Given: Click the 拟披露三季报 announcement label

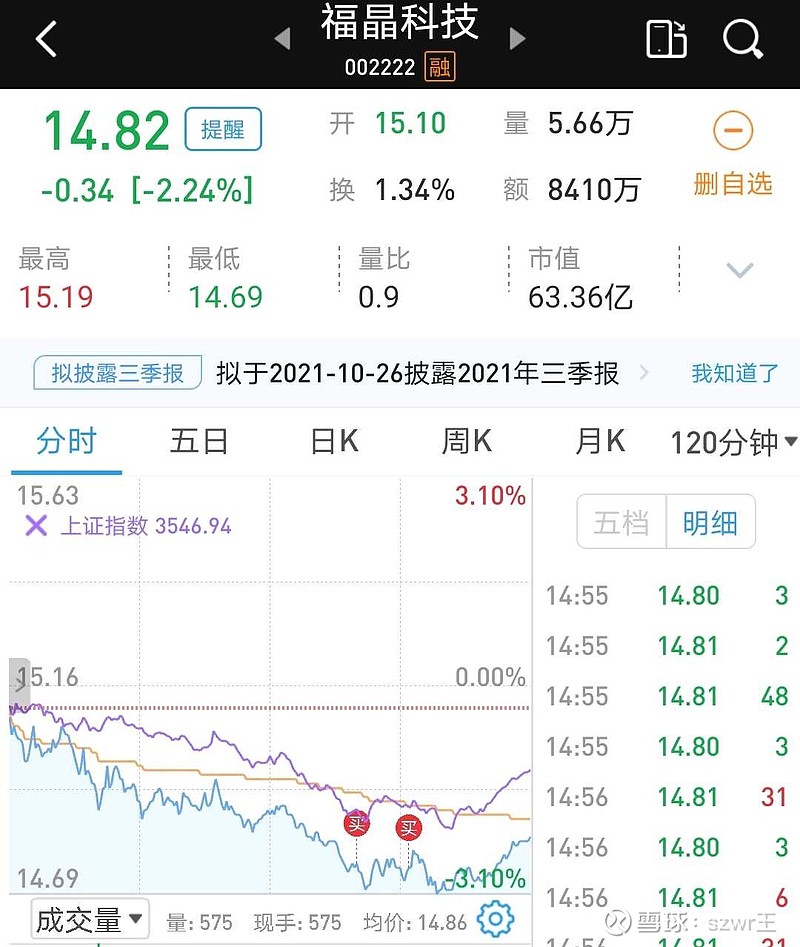Looking at the screenshot, I should pyautogui.click(x=116, y=372).
